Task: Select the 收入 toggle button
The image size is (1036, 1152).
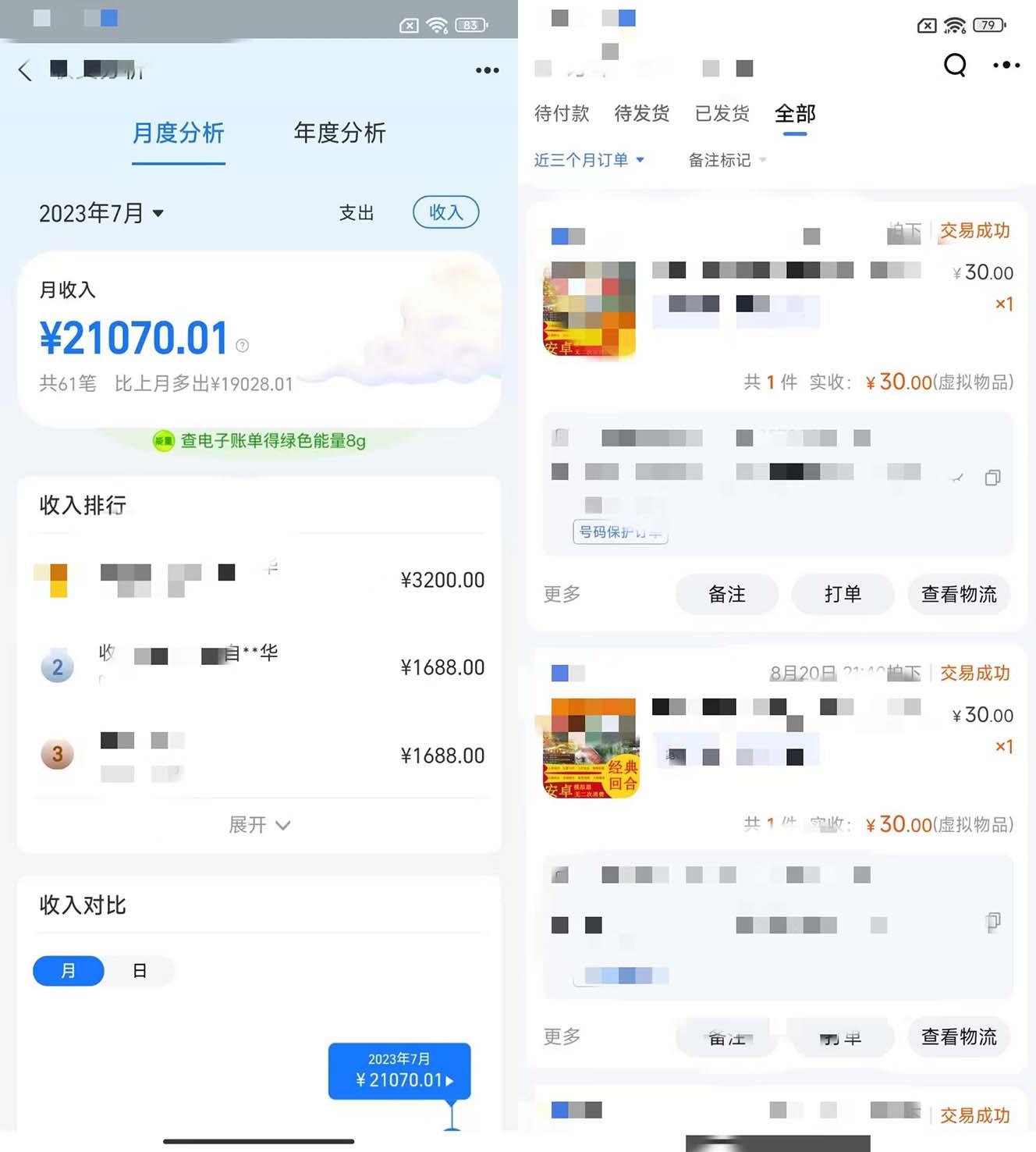Action: coord(445,212)
